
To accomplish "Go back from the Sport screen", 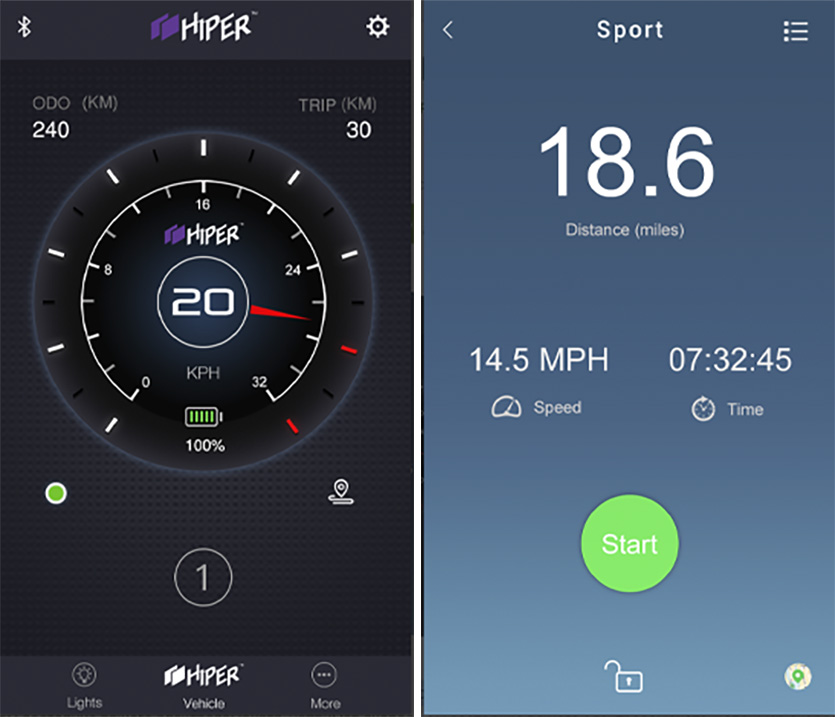I will click(x=448, y=30).
